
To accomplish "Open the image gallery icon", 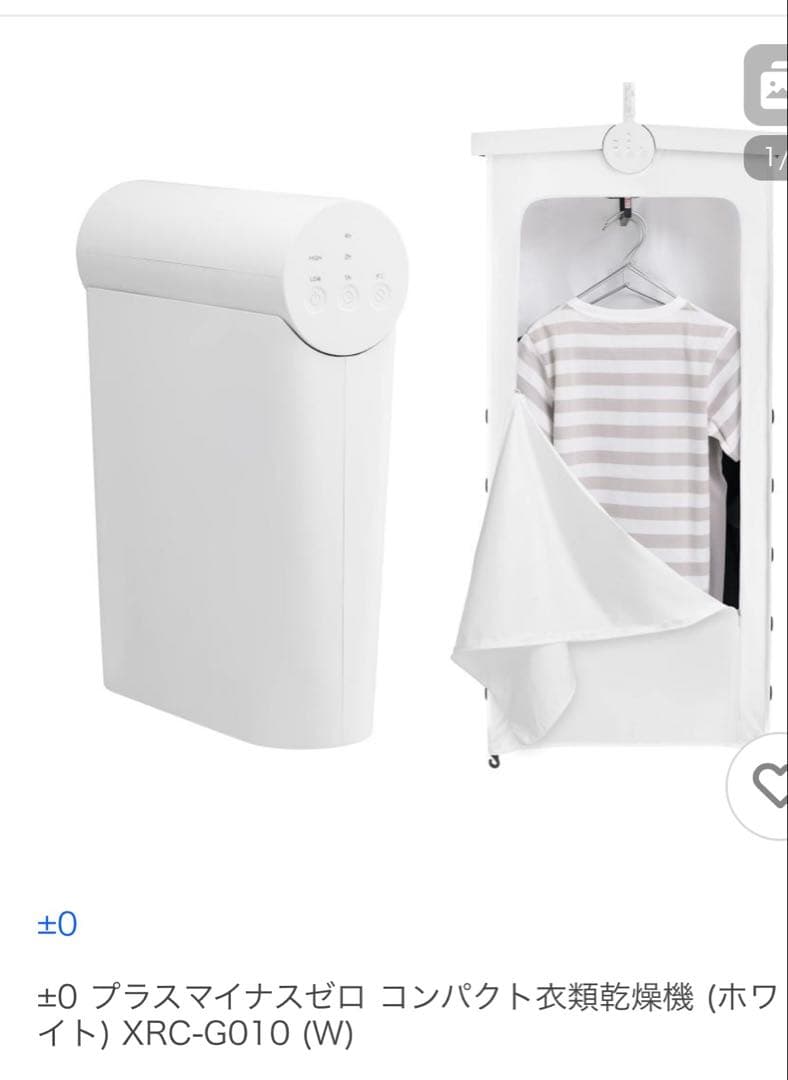I will (x=771, y=89).
